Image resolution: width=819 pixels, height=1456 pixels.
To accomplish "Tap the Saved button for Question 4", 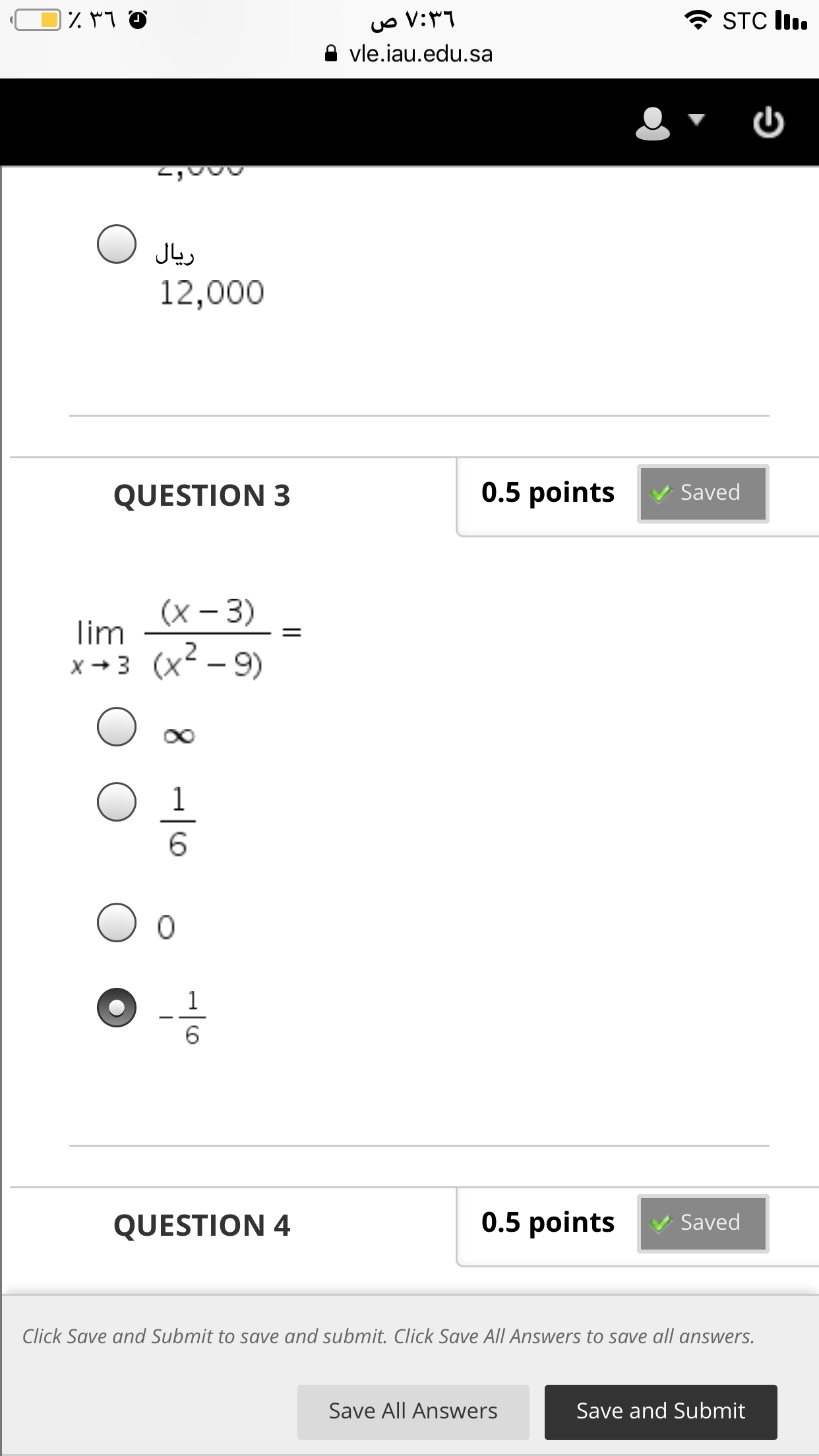I will coord(703,1223).
